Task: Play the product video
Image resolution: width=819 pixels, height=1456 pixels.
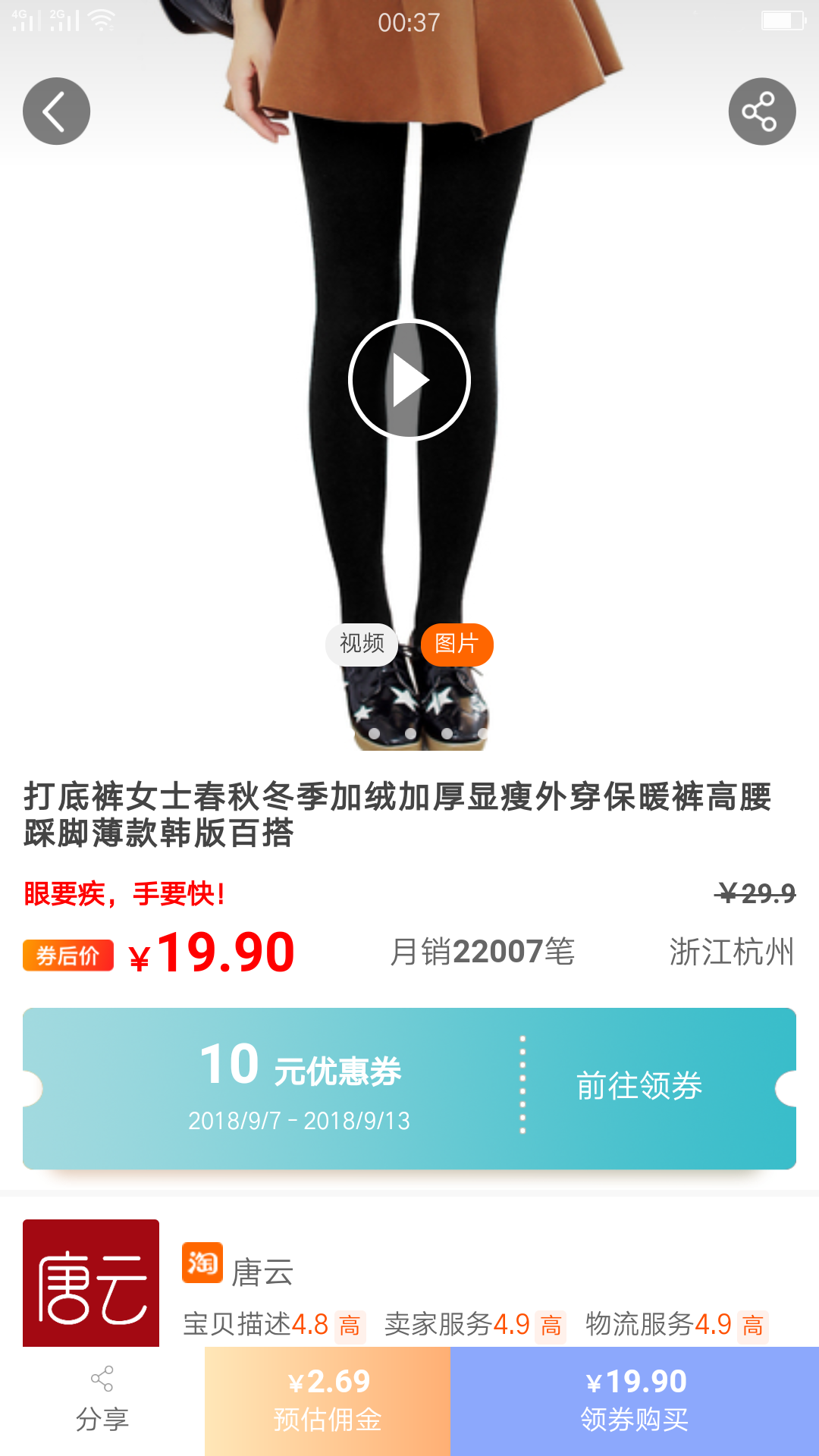Action: tap(409, 379)
